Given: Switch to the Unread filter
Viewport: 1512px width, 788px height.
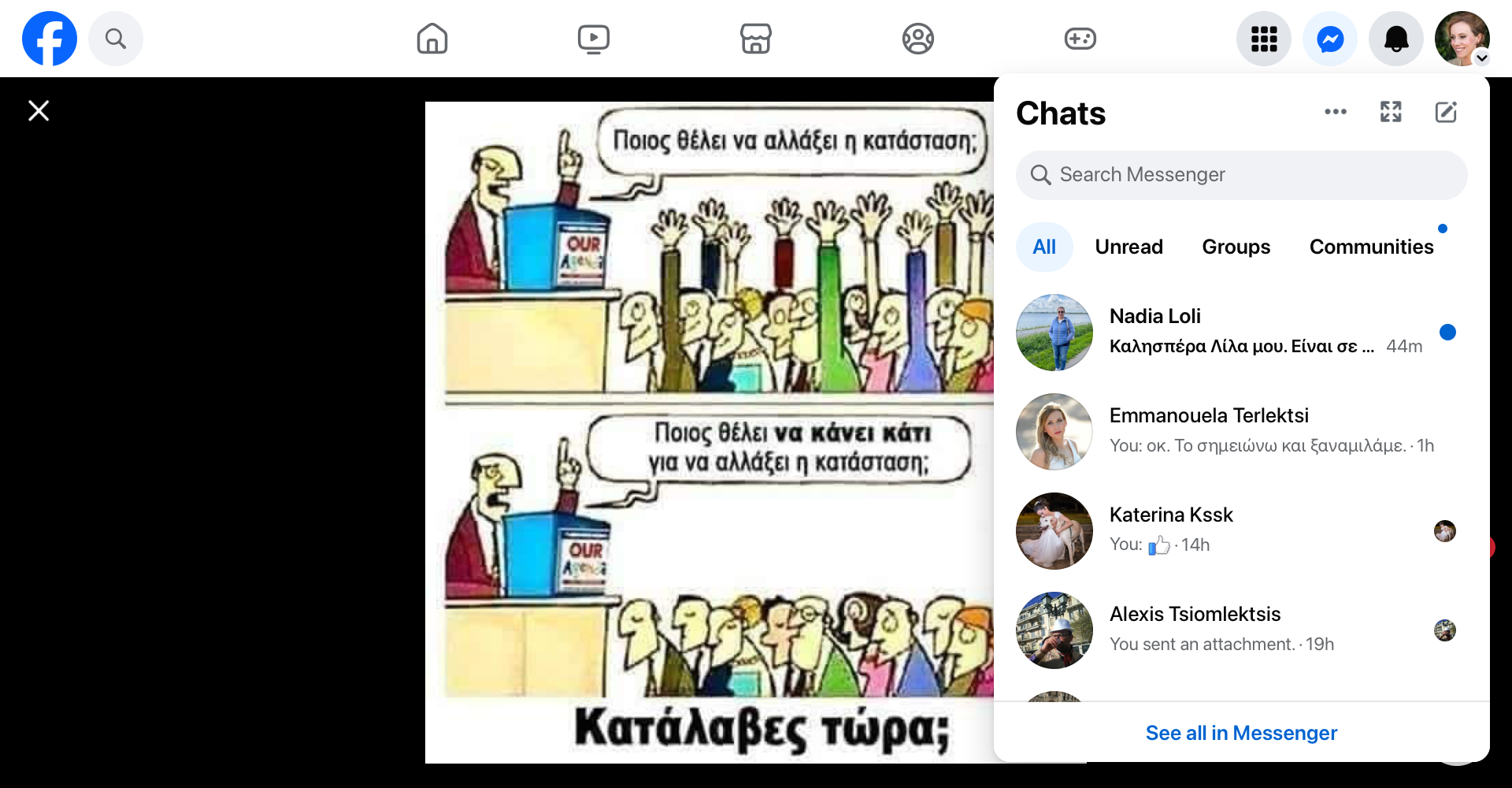Looking at the screenshot, I should (1128, 247).
